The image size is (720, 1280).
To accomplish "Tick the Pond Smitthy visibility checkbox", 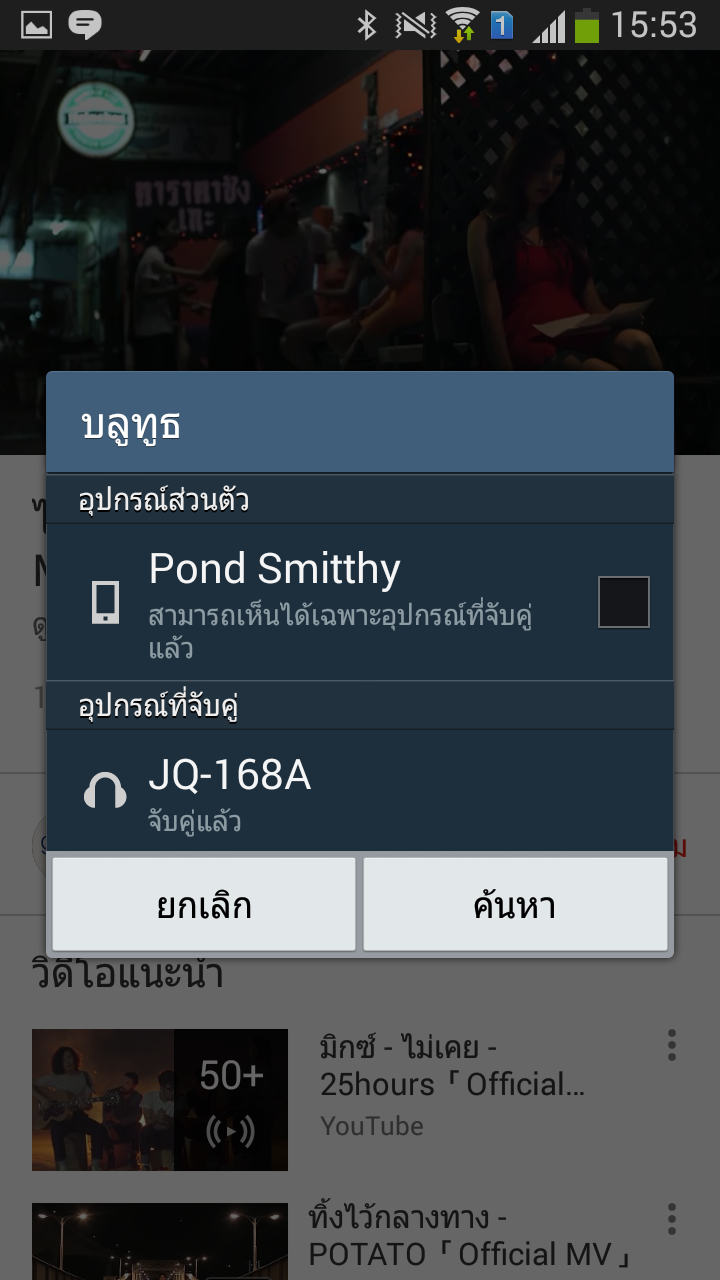I will (x=623, y=602).
